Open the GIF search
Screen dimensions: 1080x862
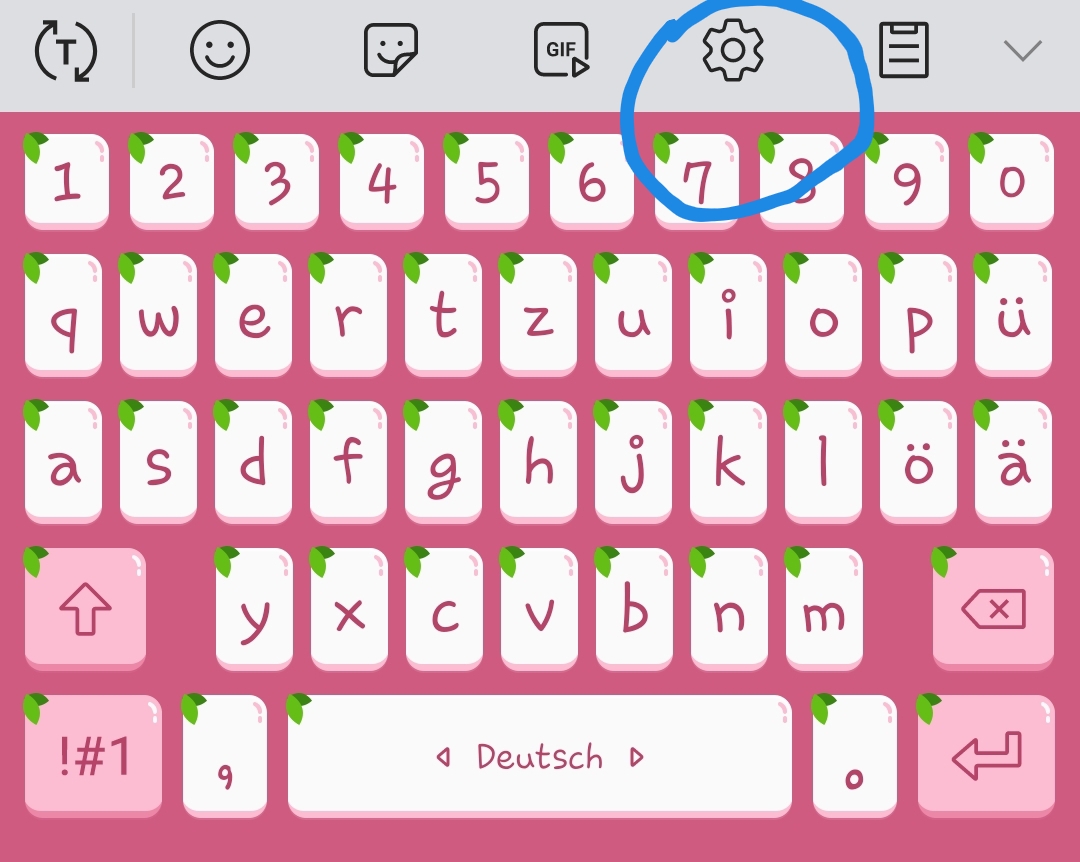[x=561, y=50]
